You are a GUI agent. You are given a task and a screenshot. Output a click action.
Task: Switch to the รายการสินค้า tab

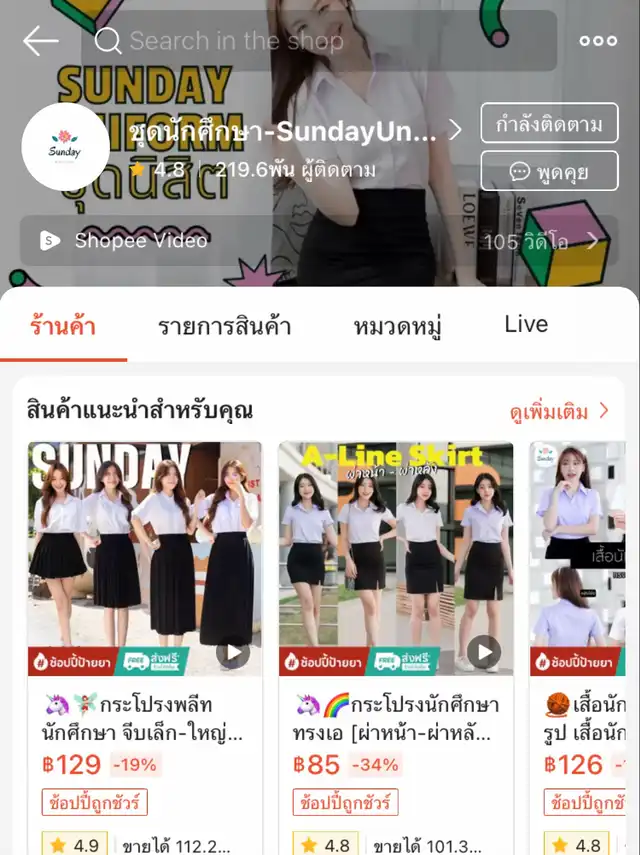(225, 326)
